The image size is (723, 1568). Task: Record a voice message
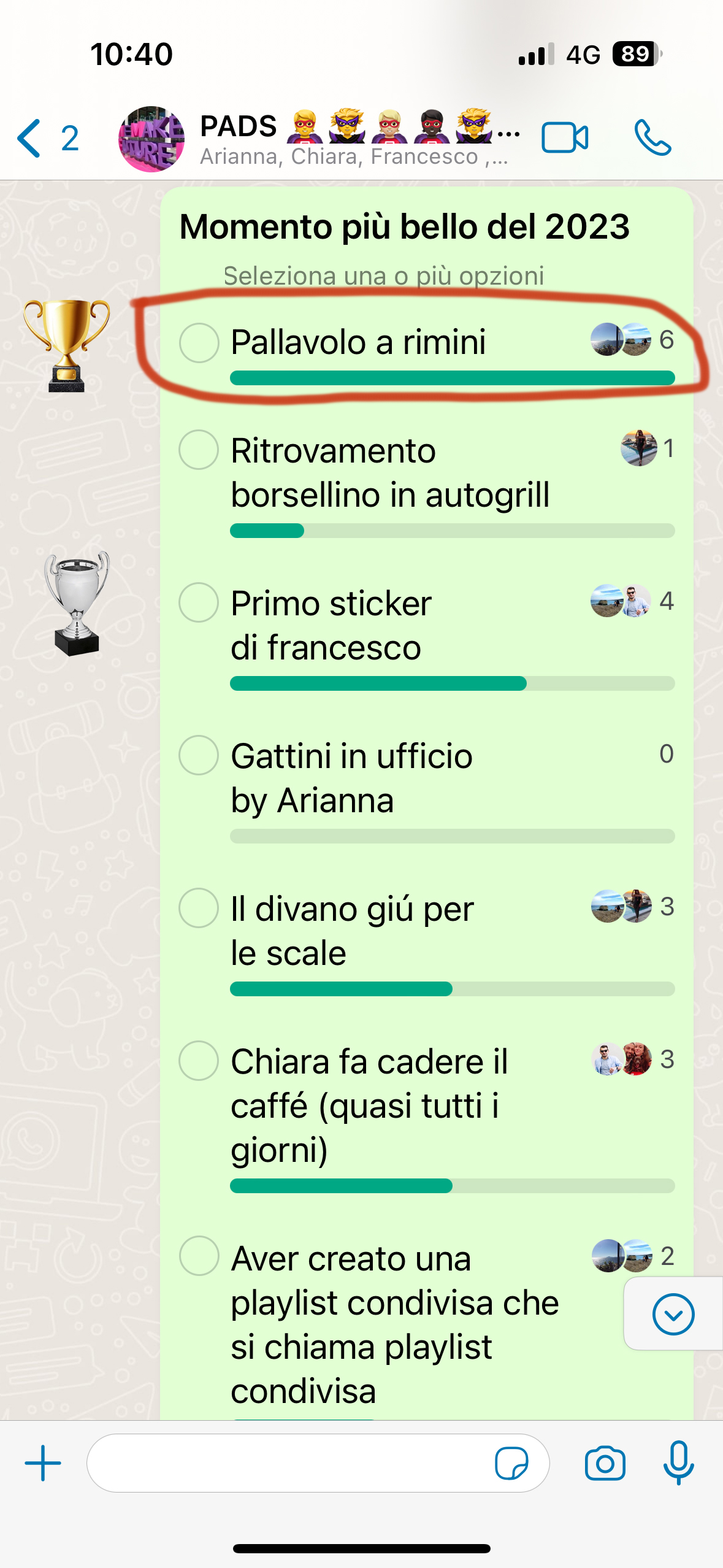pos(678,1463)
